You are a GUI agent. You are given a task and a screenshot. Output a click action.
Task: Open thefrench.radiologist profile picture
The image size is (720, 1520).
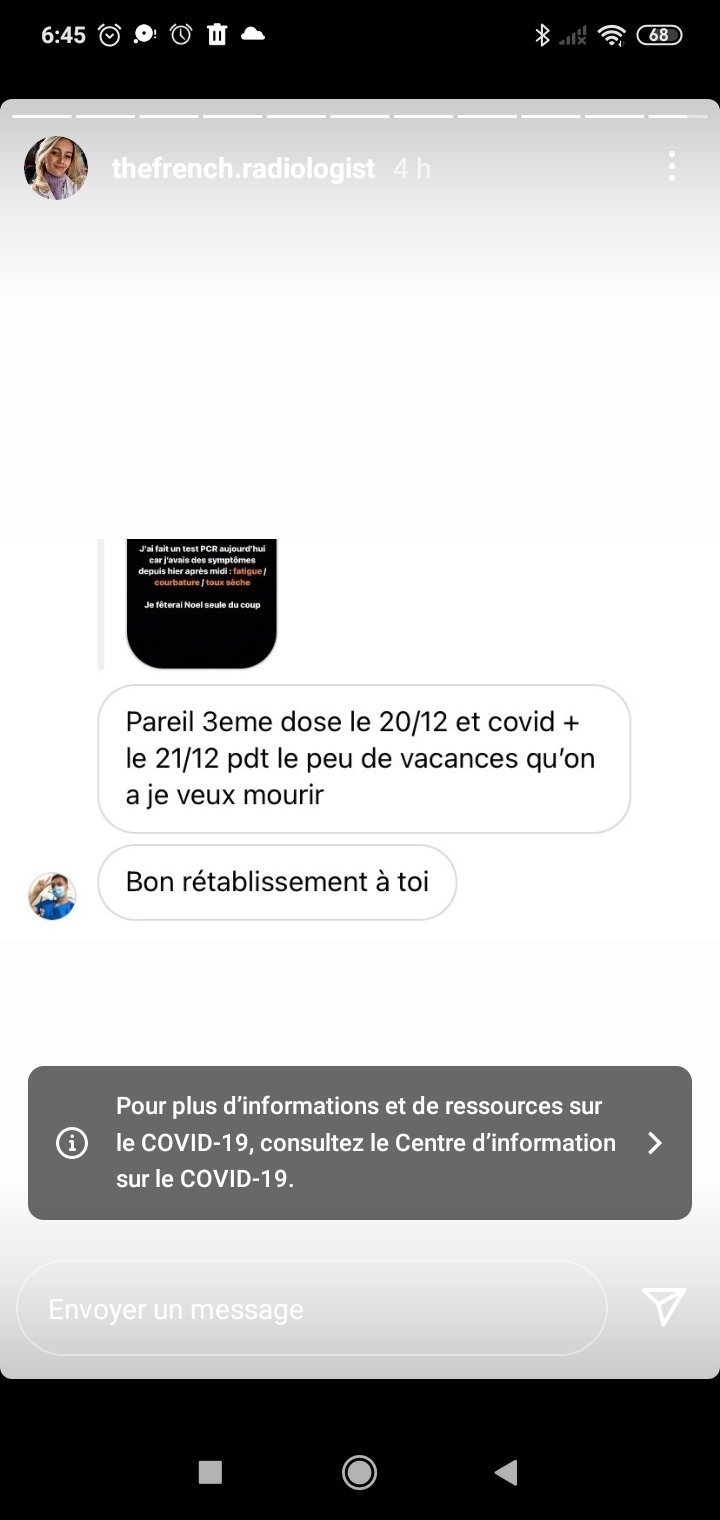56,168
